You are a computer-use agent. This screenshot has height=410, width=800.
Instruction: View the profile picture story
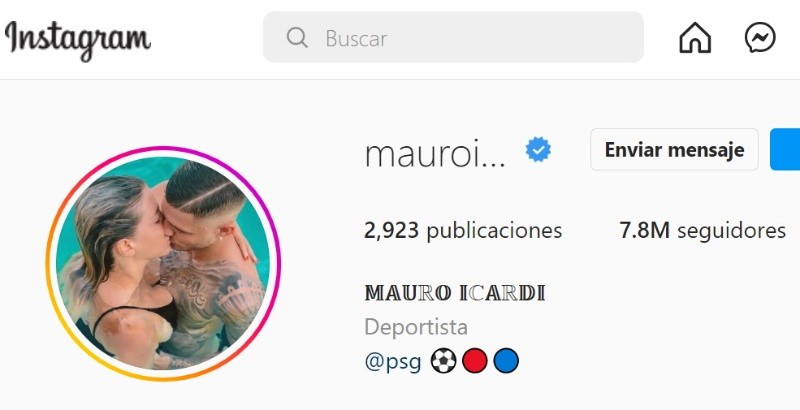pos(163,264)
